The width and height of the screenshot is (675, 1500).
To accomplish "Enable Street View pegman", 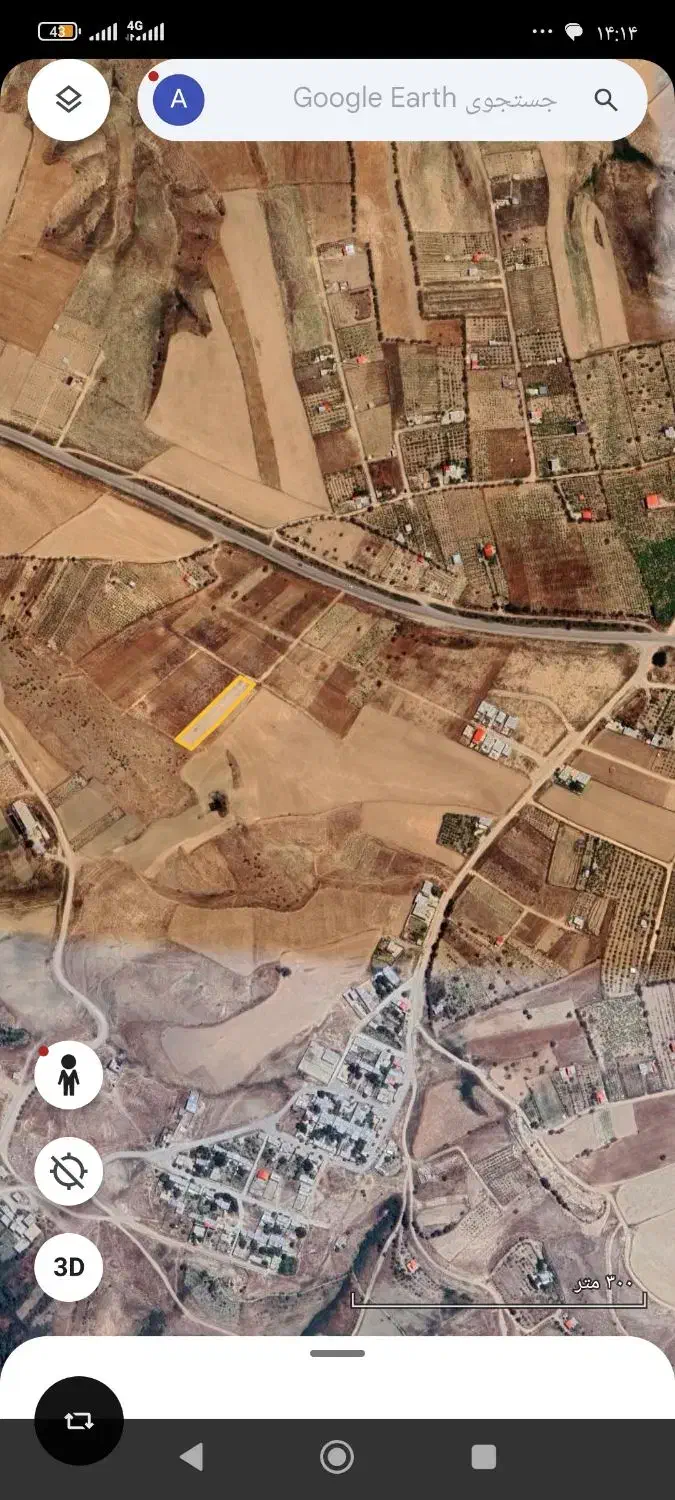I will click(68, 1075).
